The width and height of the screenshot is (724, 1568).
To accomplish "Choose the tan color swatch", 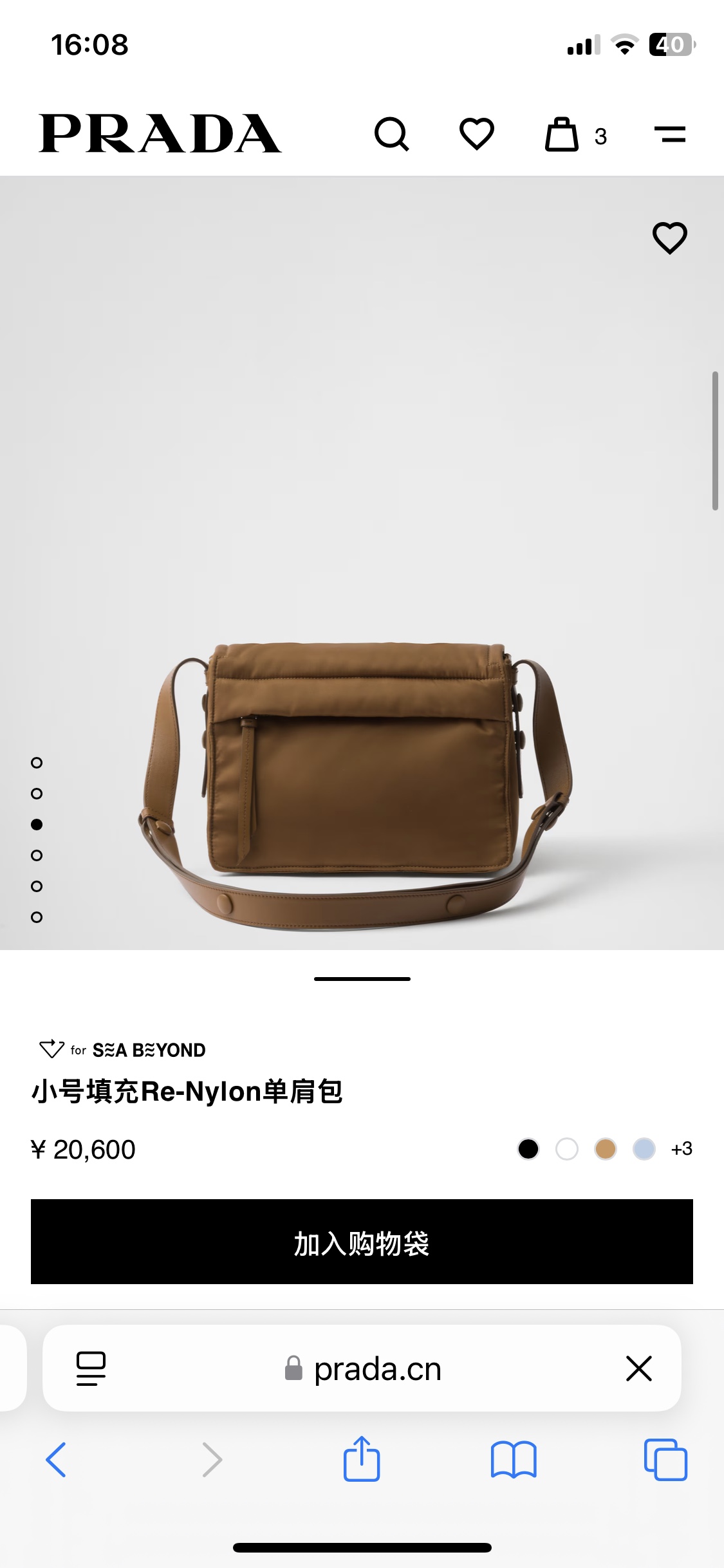I will click(606, 1149).
